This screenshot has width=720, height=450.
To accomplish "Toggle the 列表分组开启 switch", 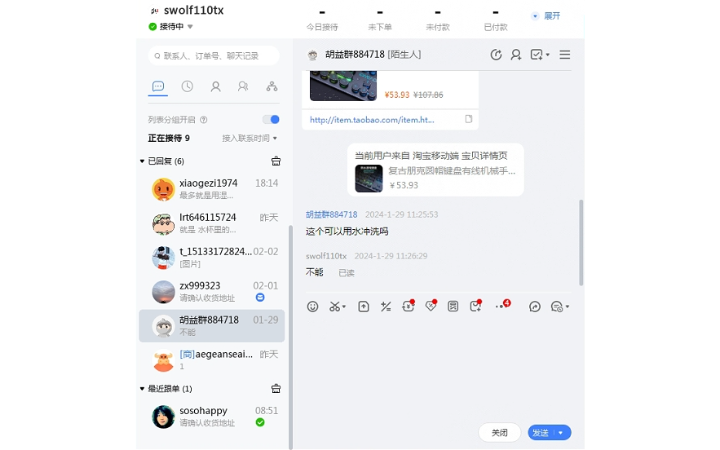I will [x=271, y=119].
